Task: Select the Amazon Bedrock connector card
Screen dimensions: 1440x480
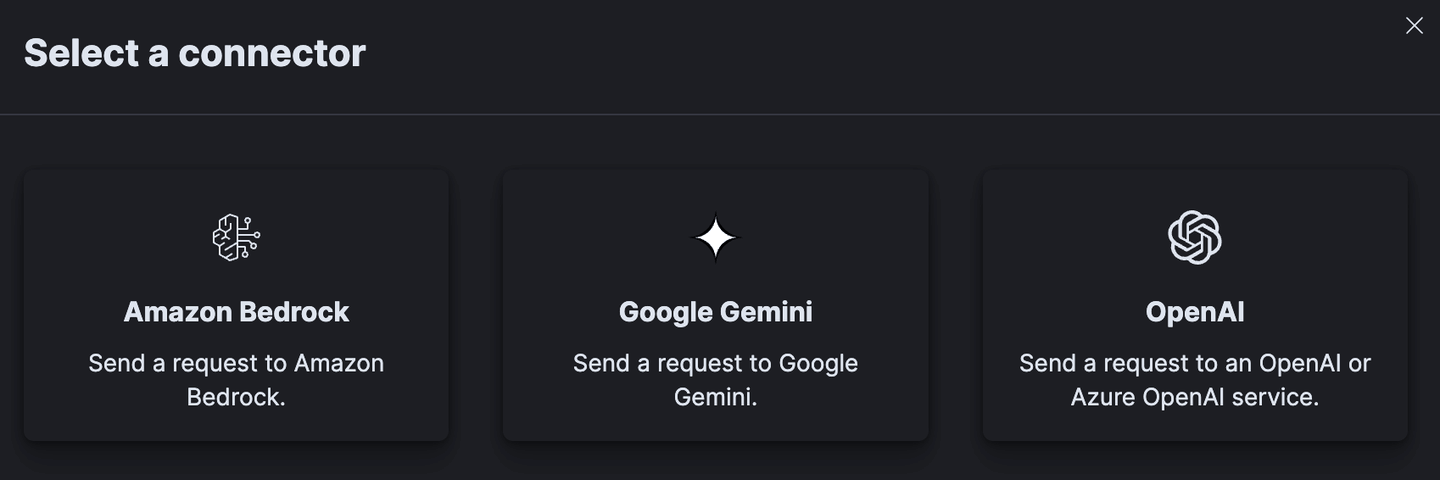Action: (x=236, y=305)
